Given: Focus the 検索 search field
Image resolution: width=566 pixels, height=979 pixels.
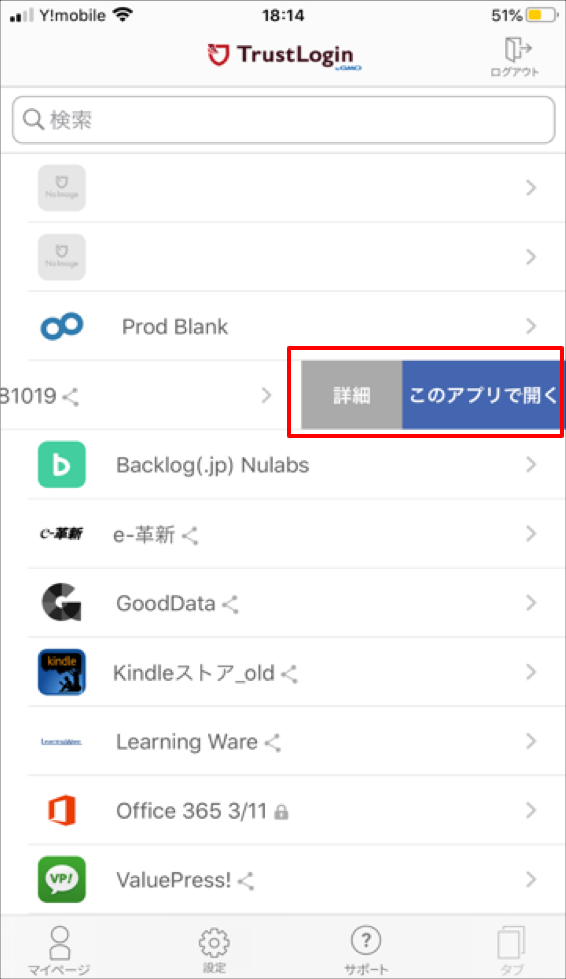Looking at the screenshot, I should pos(283,120).
